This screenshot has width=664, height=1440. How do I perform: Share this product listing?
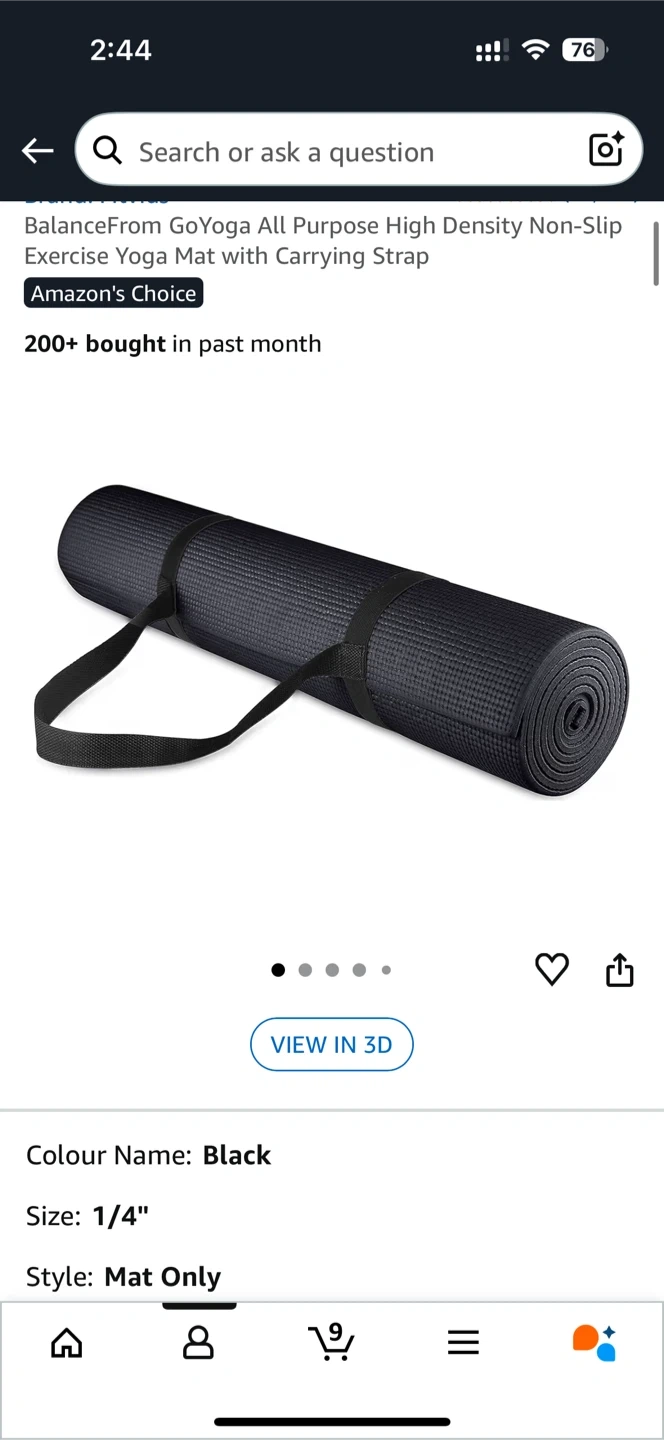point(620,969)
